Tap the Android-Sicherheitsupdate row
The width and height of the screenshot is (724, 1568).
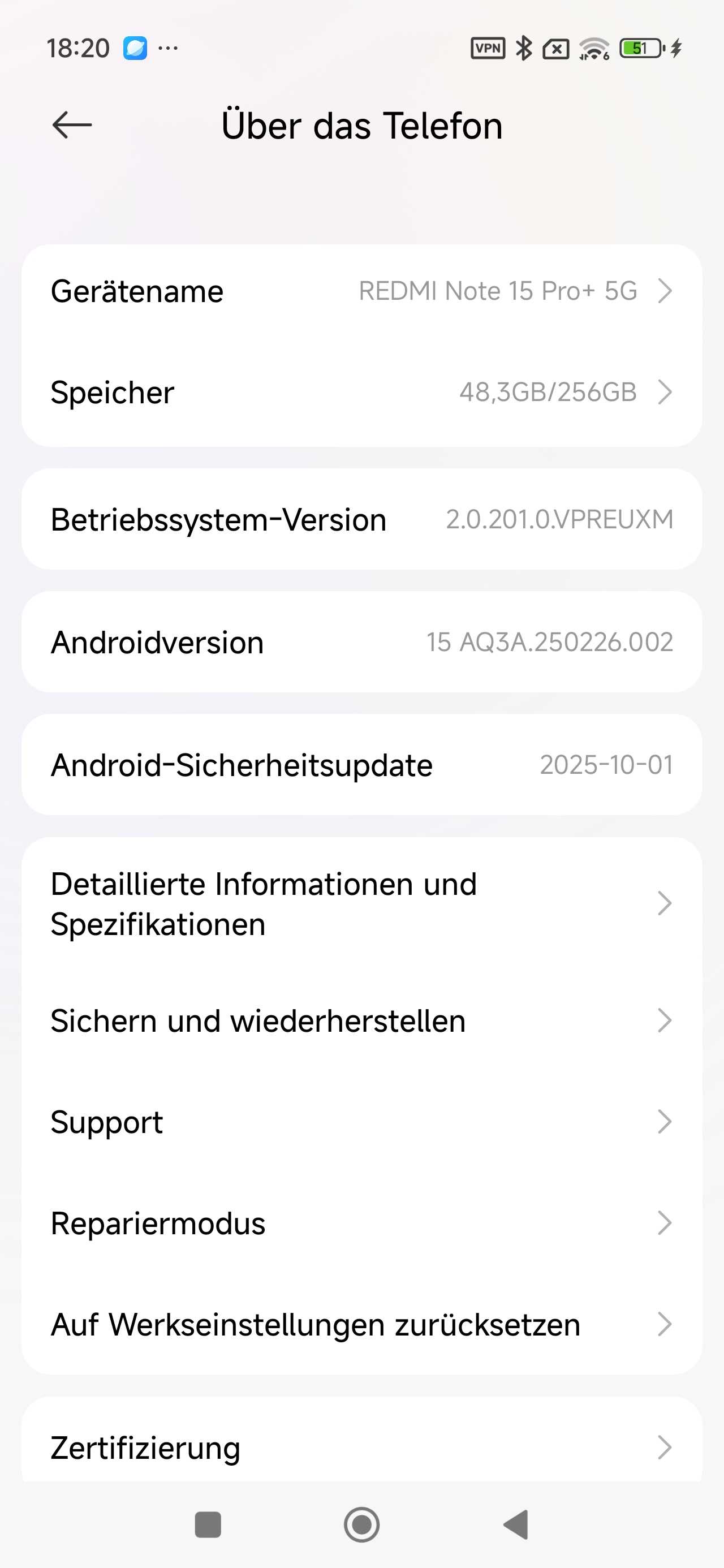coord(361,765)
